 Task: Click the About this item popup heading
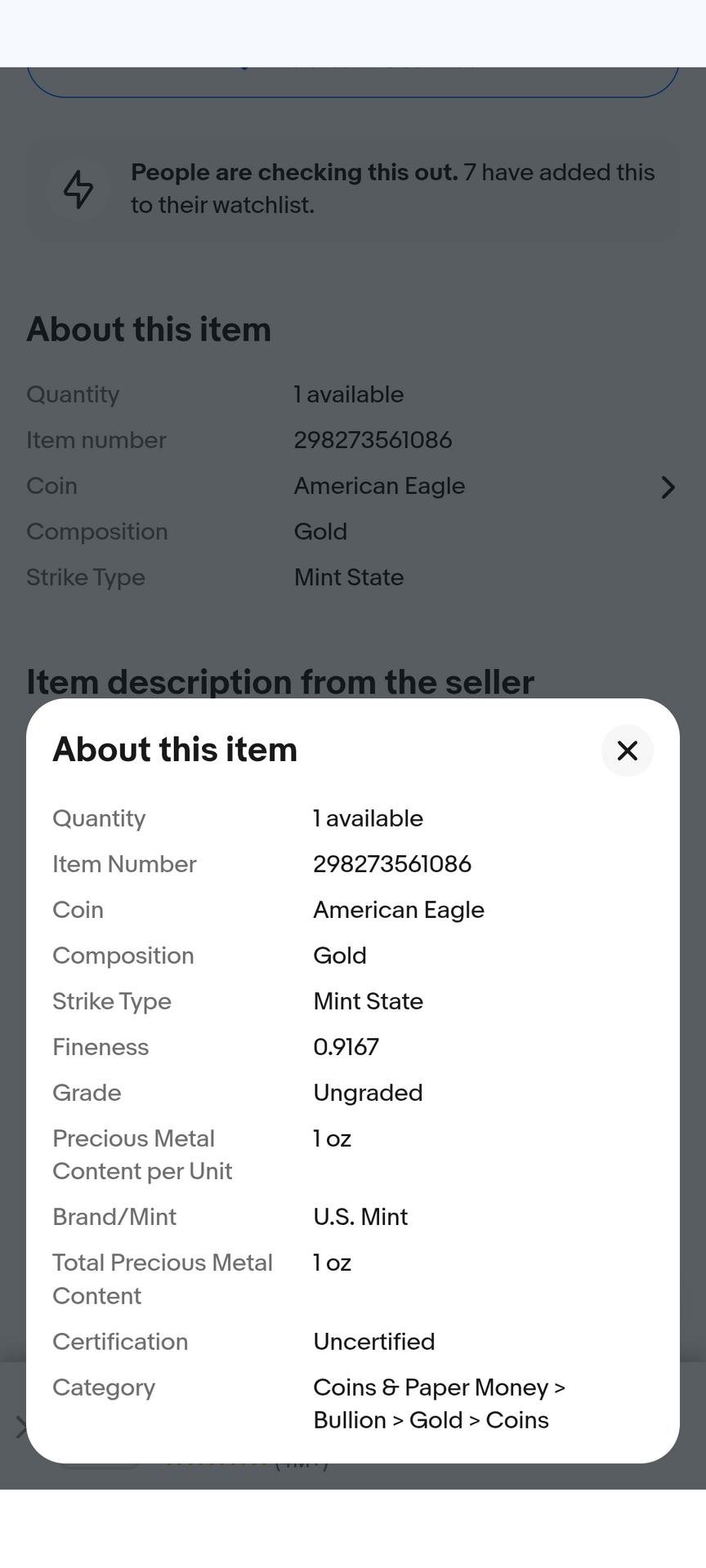pos(174,749)
